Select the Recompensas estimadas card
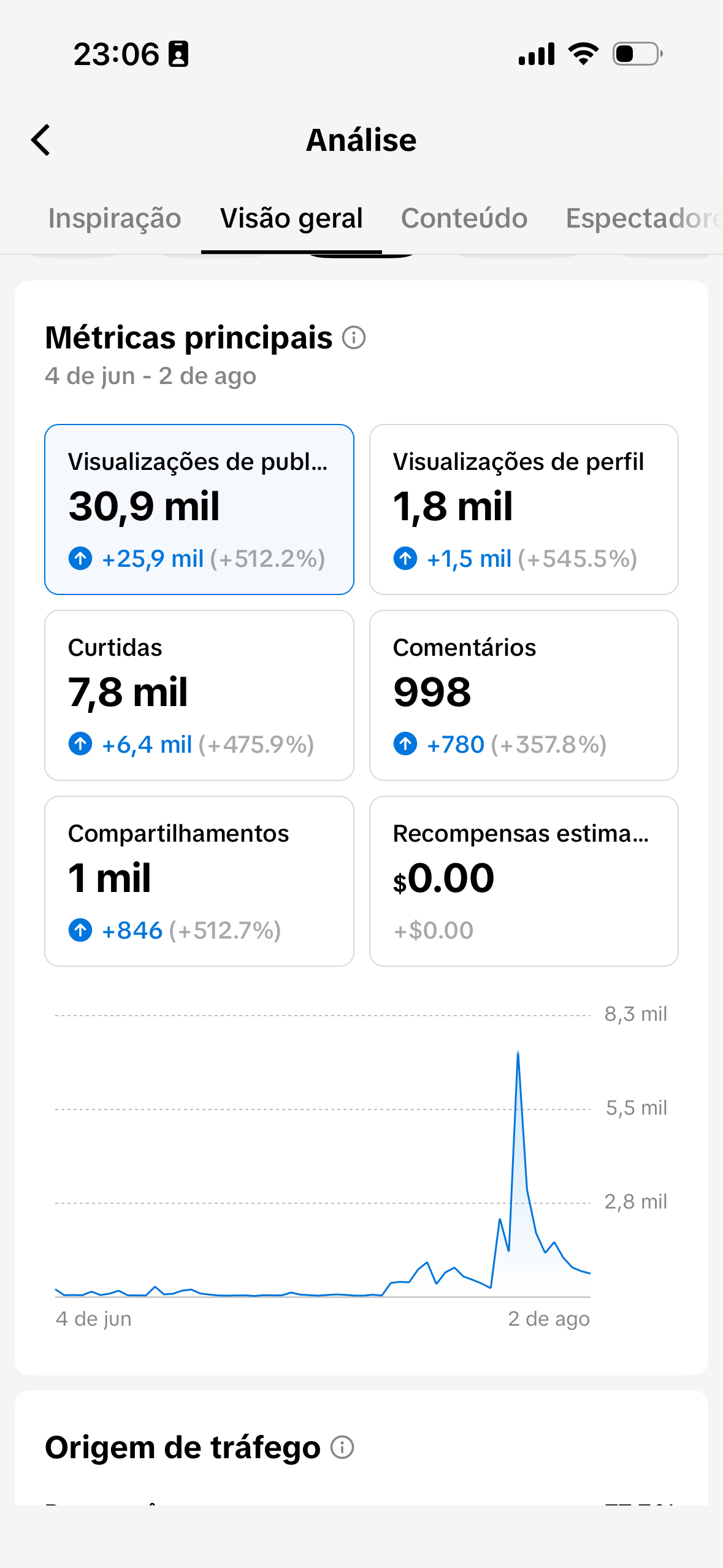The height and width of the screenshot is (1568, 723). [524, 881]
